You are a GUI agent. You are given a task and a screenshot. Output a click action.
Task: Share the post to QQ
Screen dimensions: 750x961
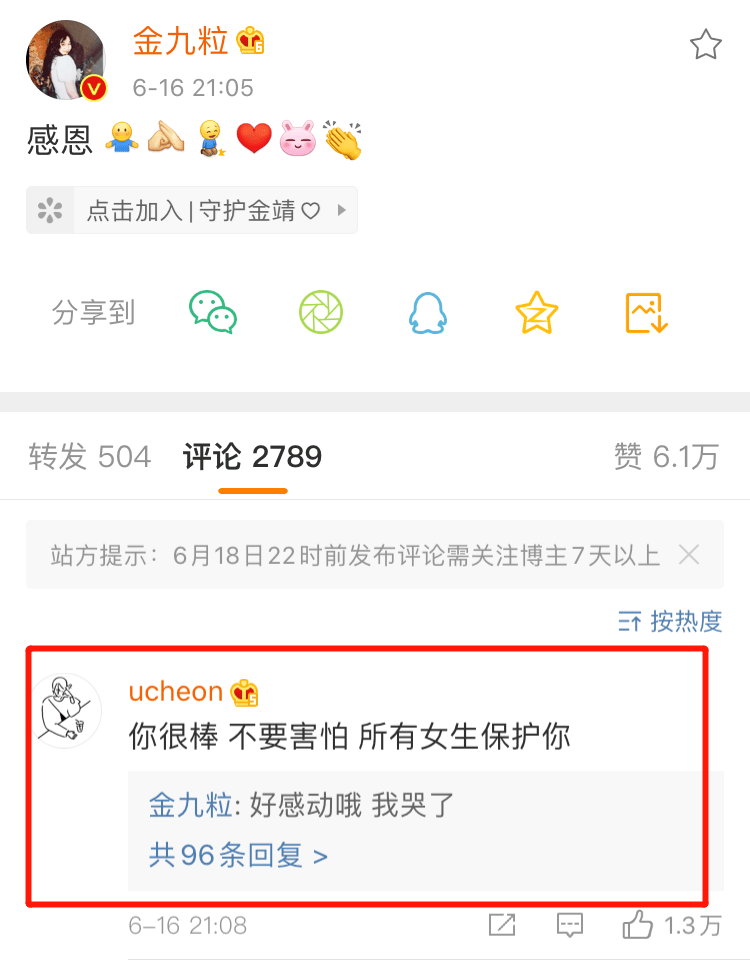[428, 313]
